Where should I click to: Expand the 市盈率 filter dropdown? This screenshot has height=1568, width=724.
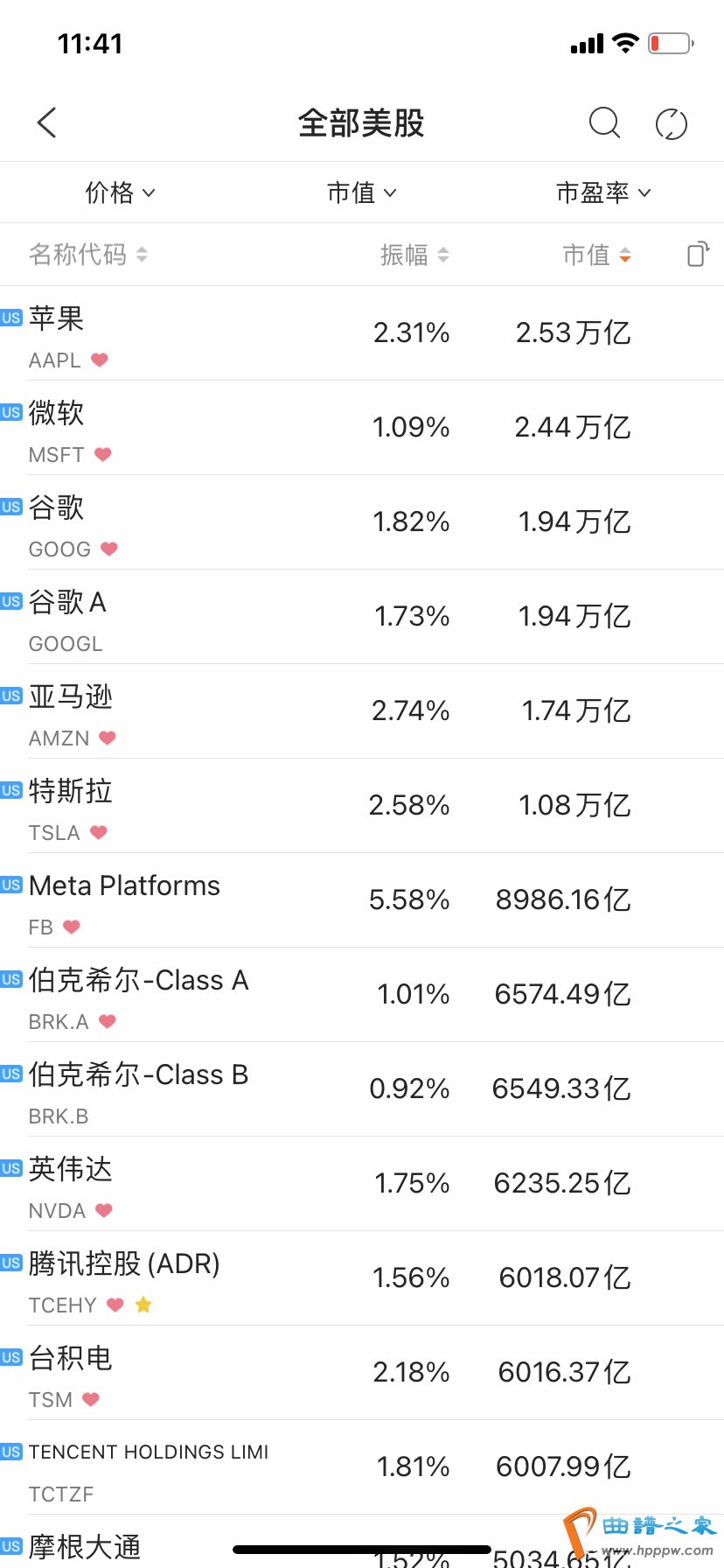click(x=603, y=192)
